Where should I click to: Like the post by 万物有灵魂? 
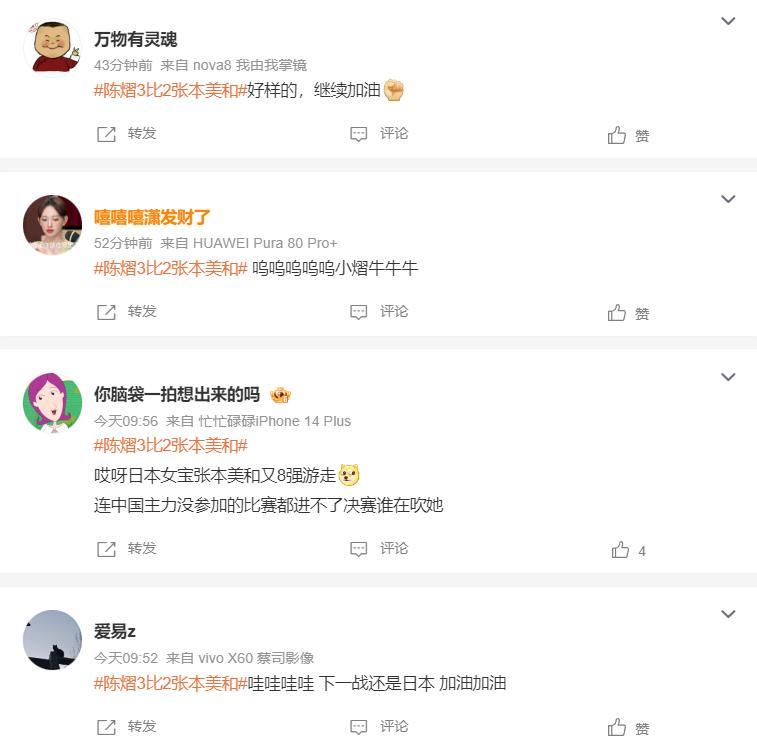click(x=629, y=135)
